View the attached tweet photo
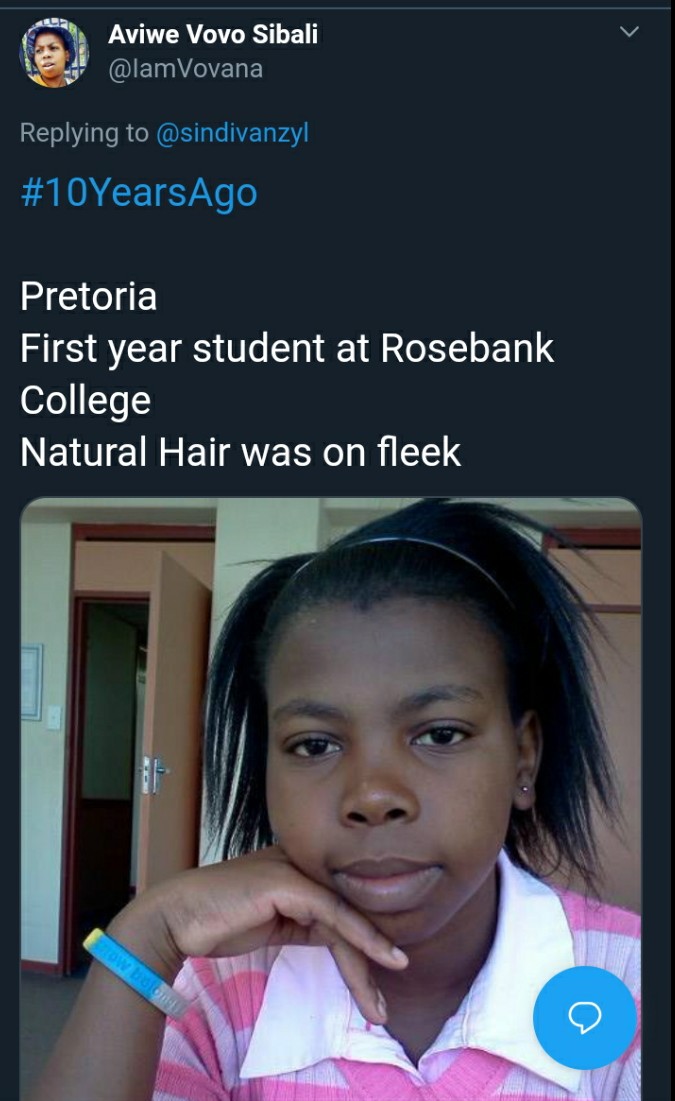Screen dimensions: 675x1101 click(331, 798)
